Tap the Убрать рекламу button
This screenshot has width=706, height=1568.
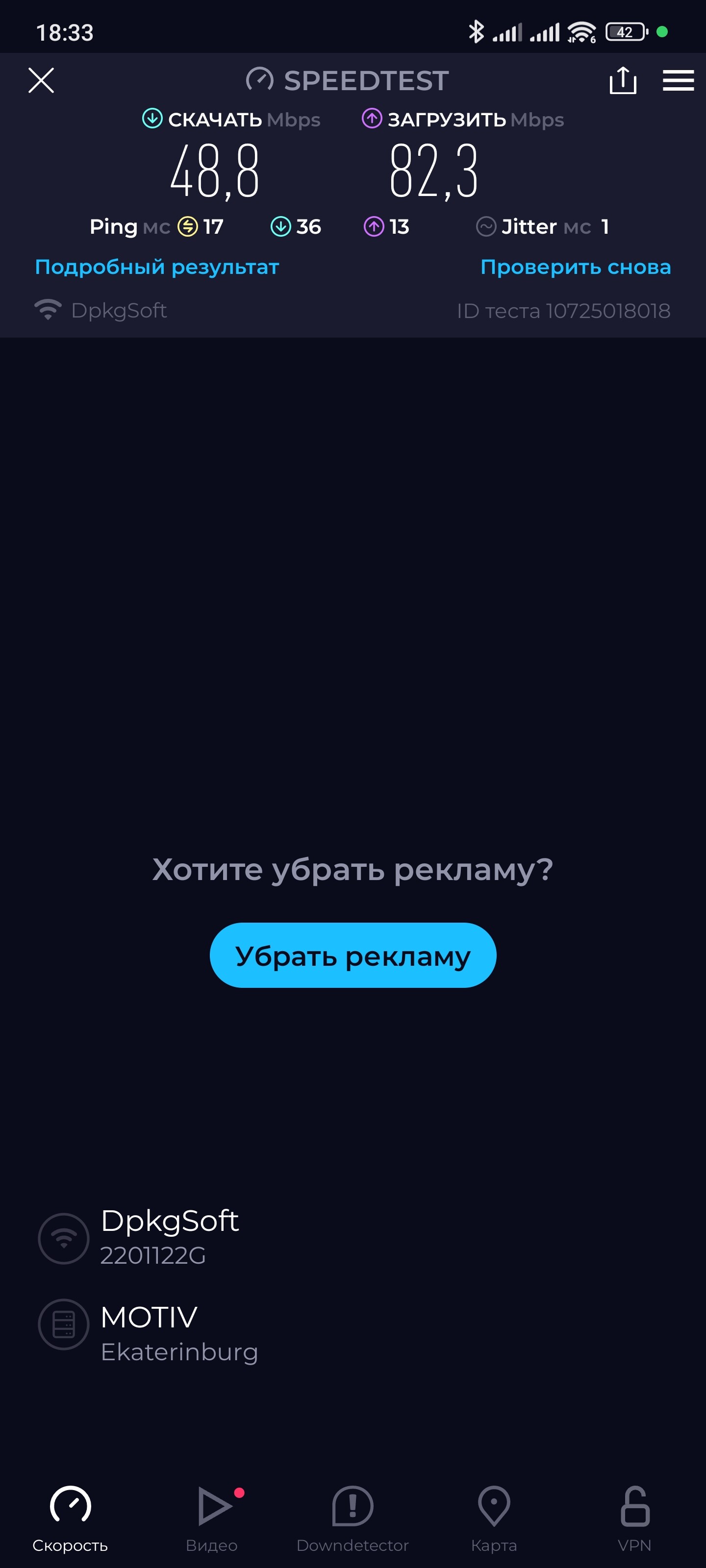click(x=353, y=955)
